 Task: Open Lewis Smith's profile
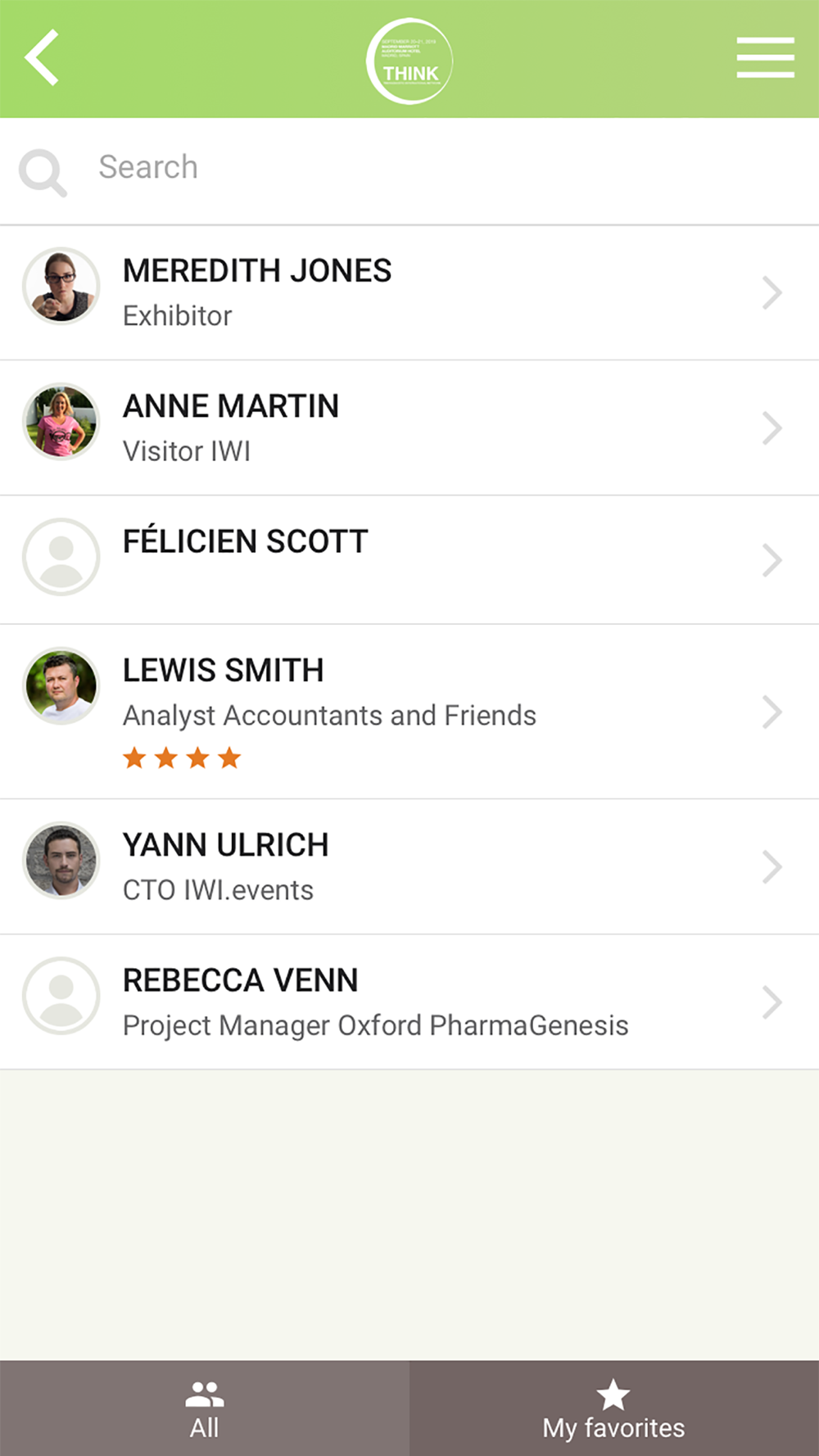click(409, 712)
